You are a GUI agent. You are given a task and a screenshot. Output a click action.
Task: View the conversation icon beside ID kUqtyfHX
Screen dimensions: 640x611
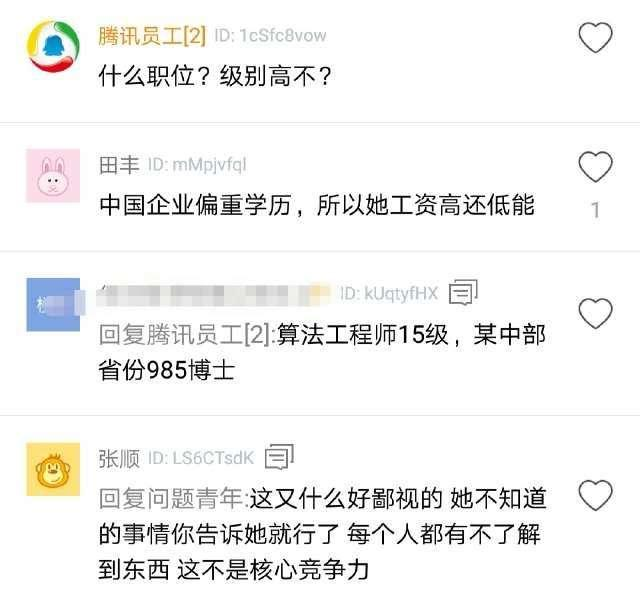463,292
